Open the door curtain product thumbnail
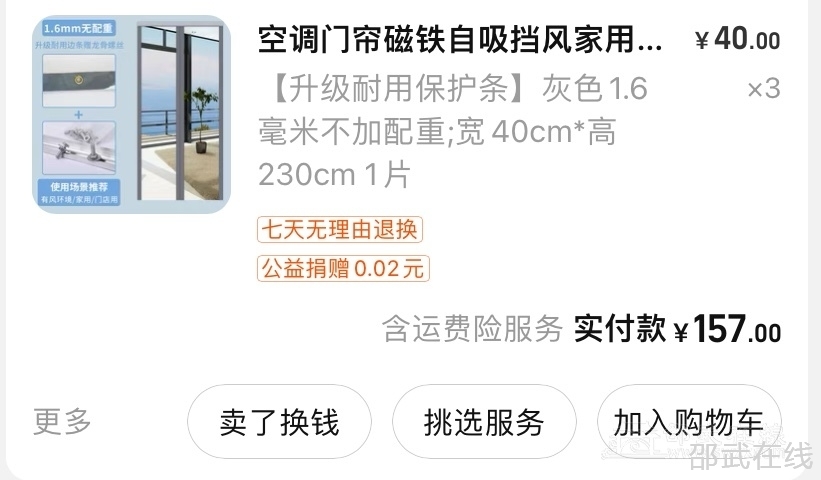 coord(131,114)
